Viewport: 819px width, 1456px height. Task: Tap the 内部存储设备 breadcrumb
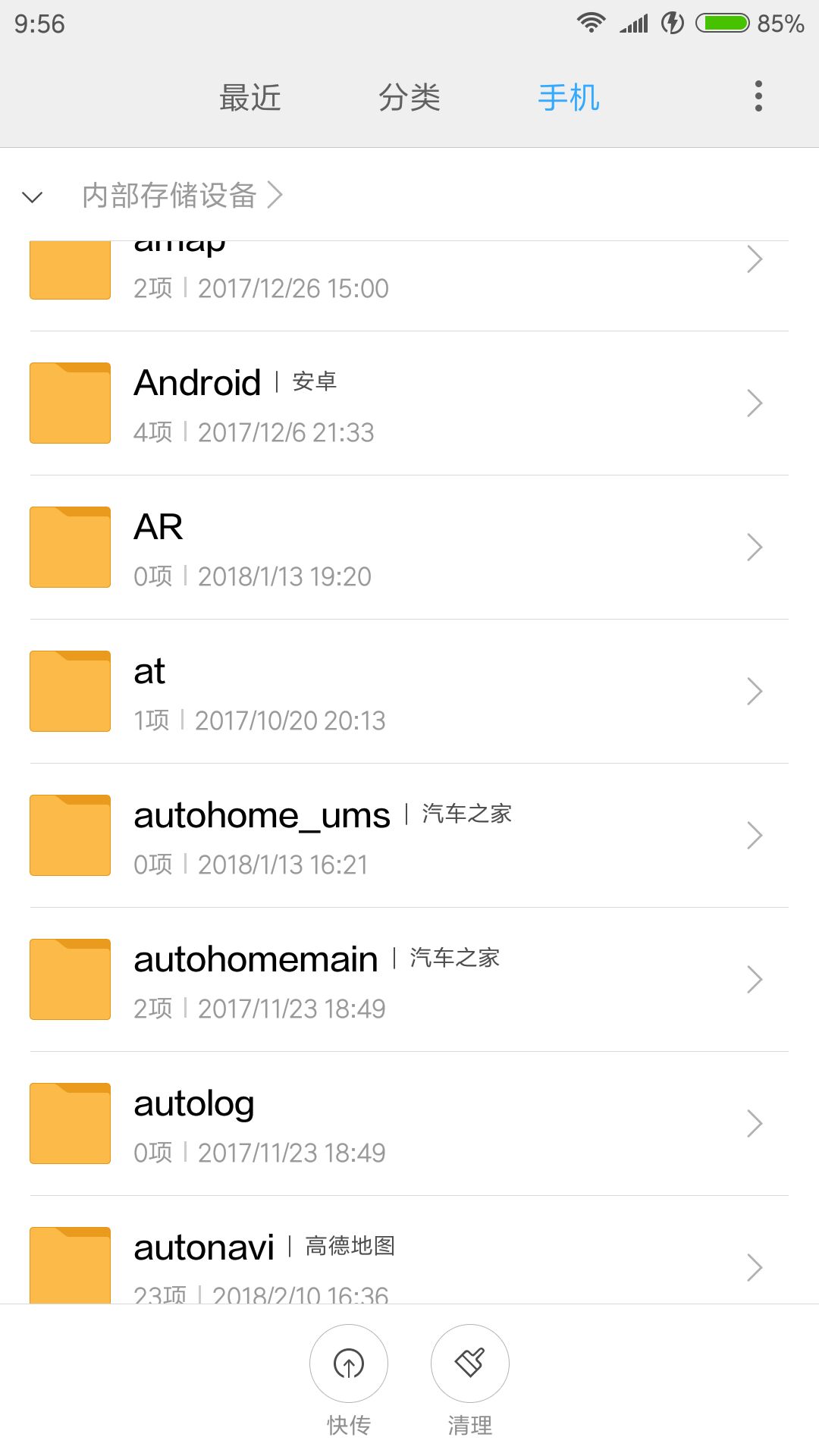point(170,196)
